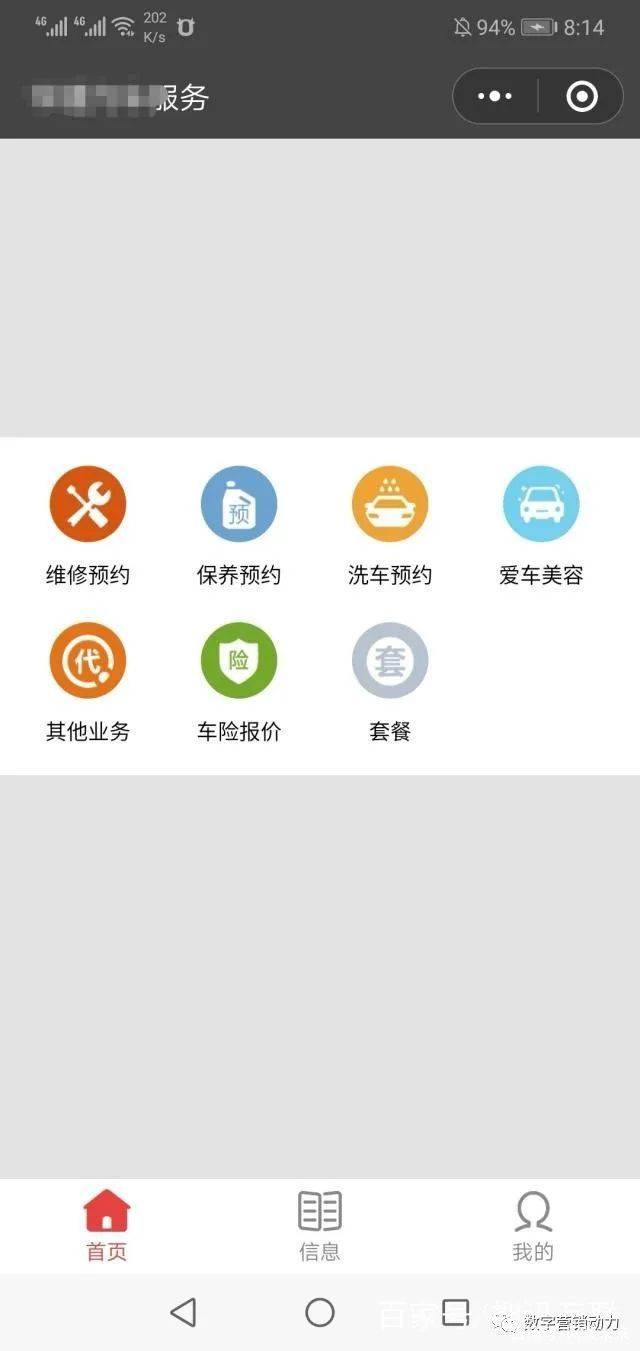The width and height of the screenshot is (640, 1351).
Task: Open 爱车美容 car beauty service
Action: pos(541,505)
